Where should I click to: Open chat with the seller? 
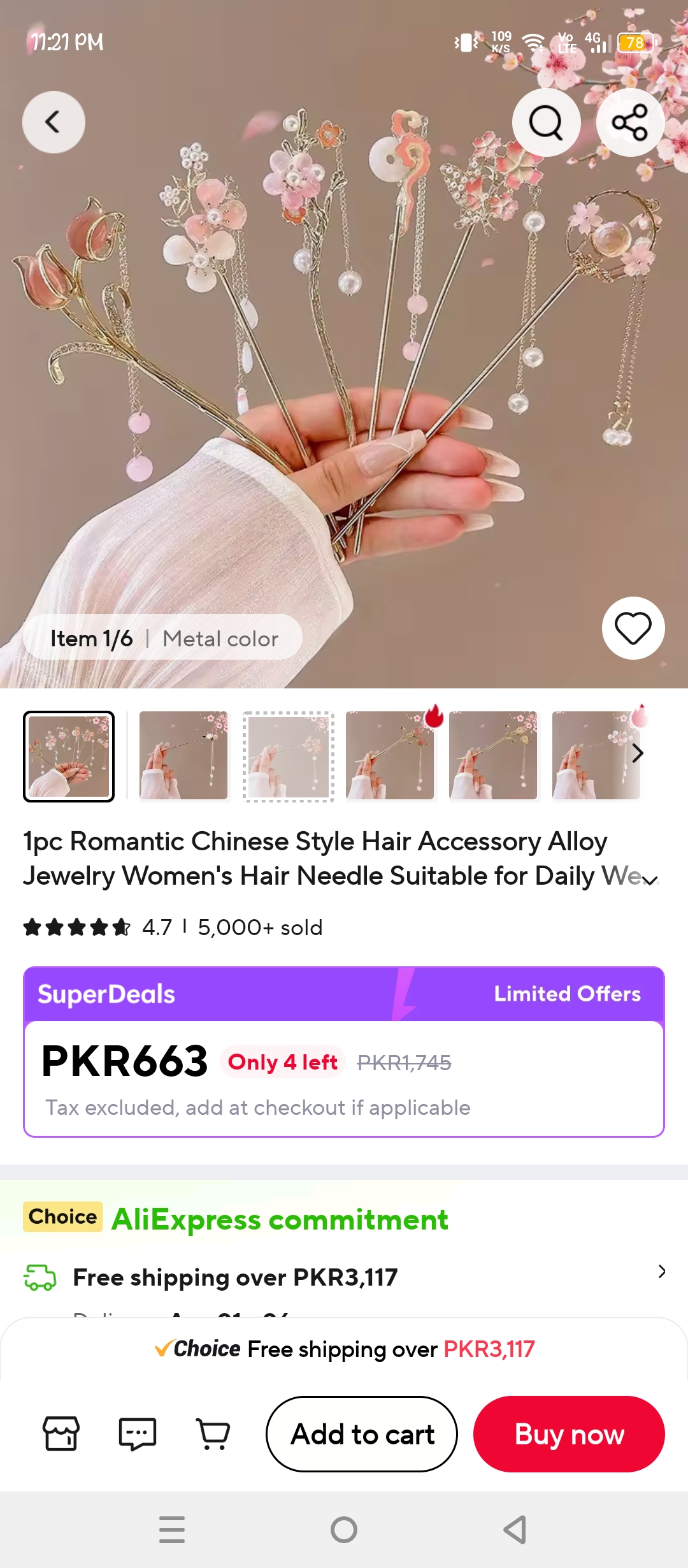click(138, 1434)
